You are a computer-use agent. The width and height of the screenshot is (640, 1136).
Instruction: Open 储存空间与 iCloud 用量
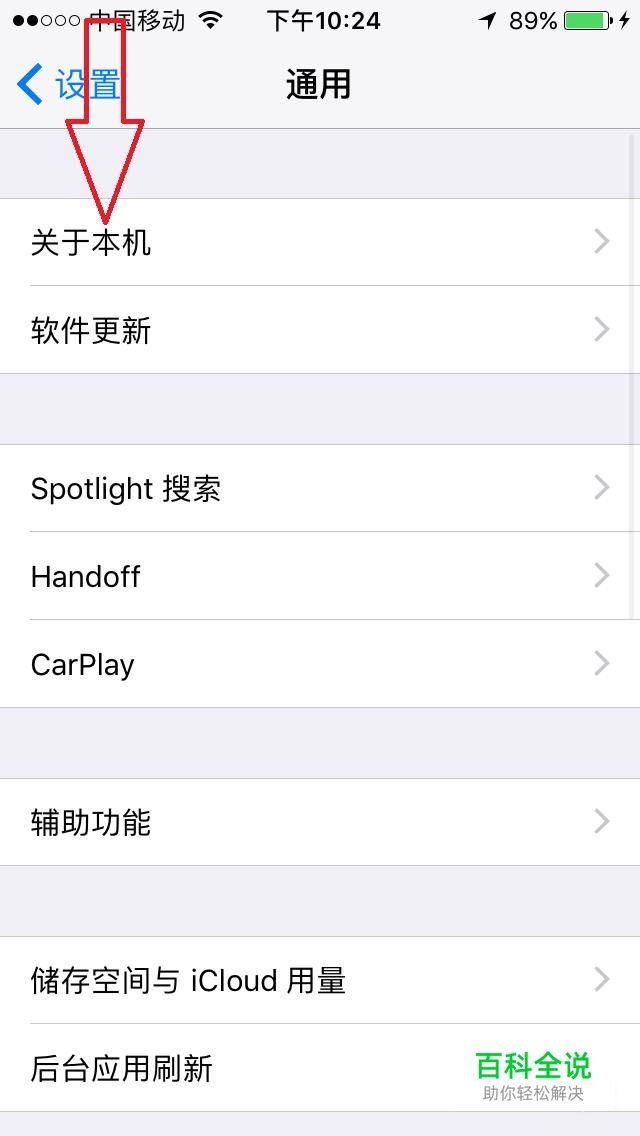(320, 980)
